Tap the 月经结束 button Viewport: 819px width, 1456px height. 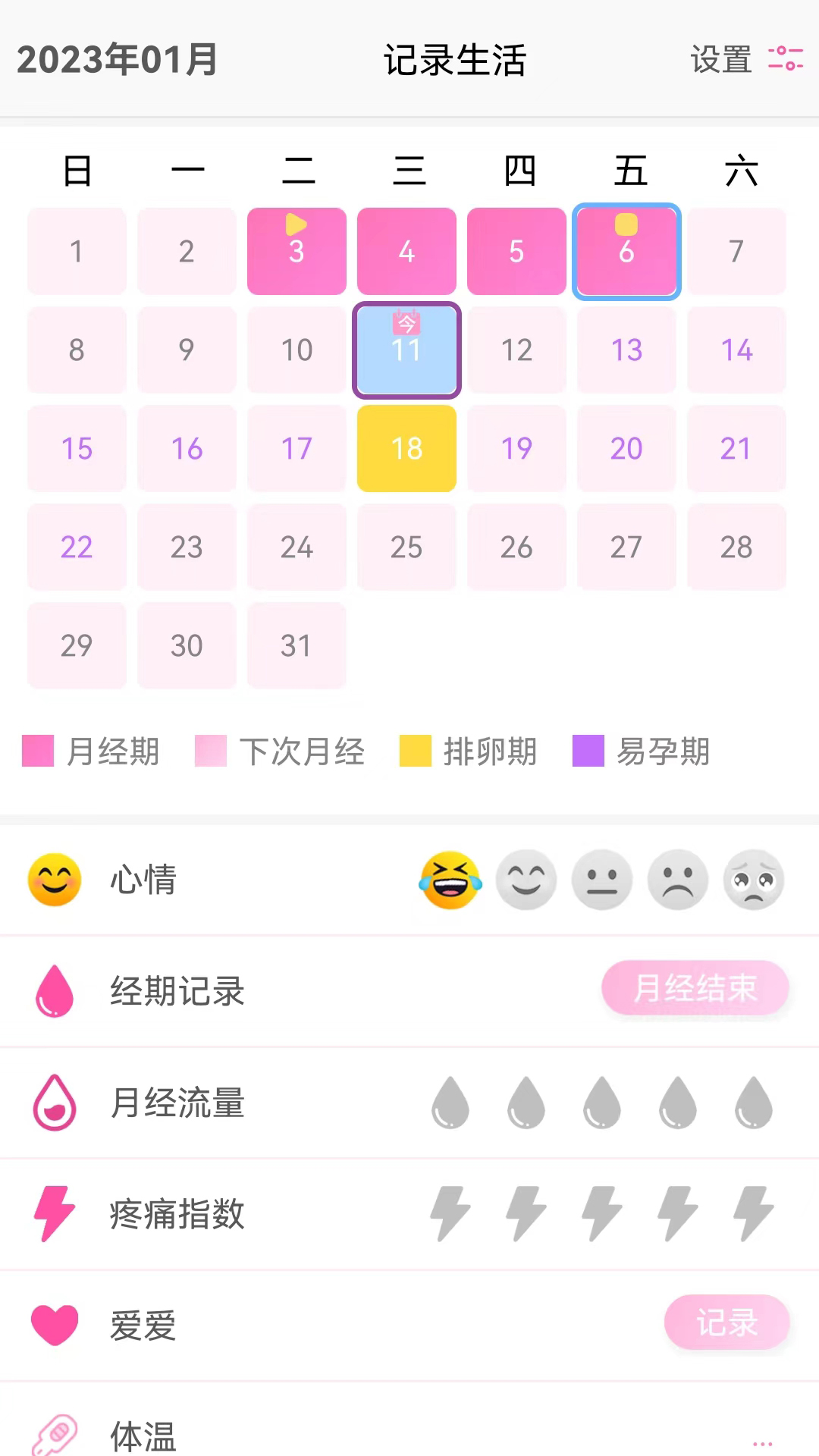tap(695, 988)
